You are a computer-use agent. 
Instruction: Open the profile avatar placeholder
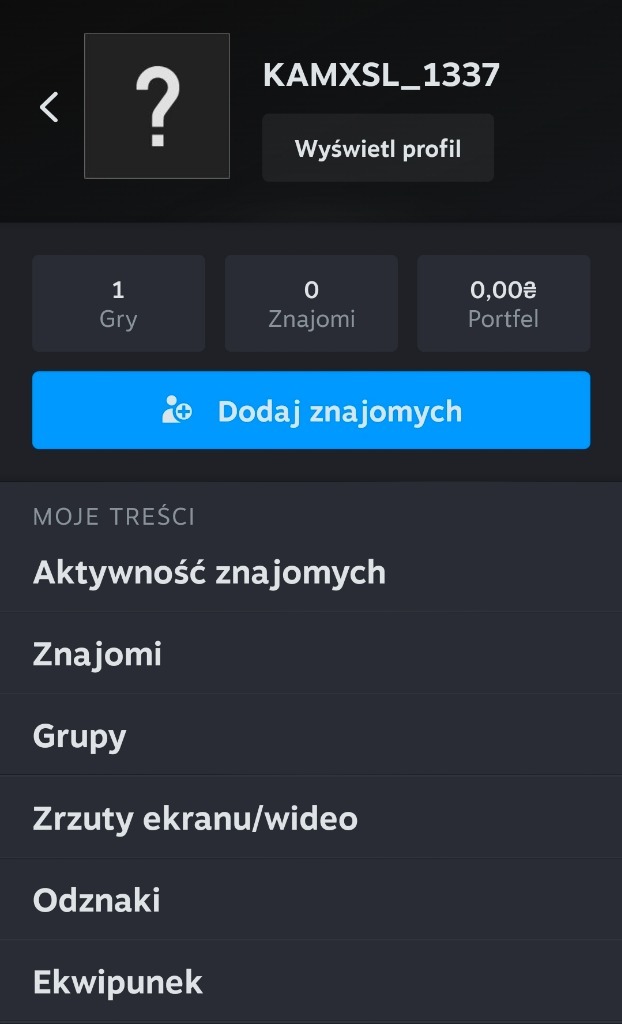(157, 106)
